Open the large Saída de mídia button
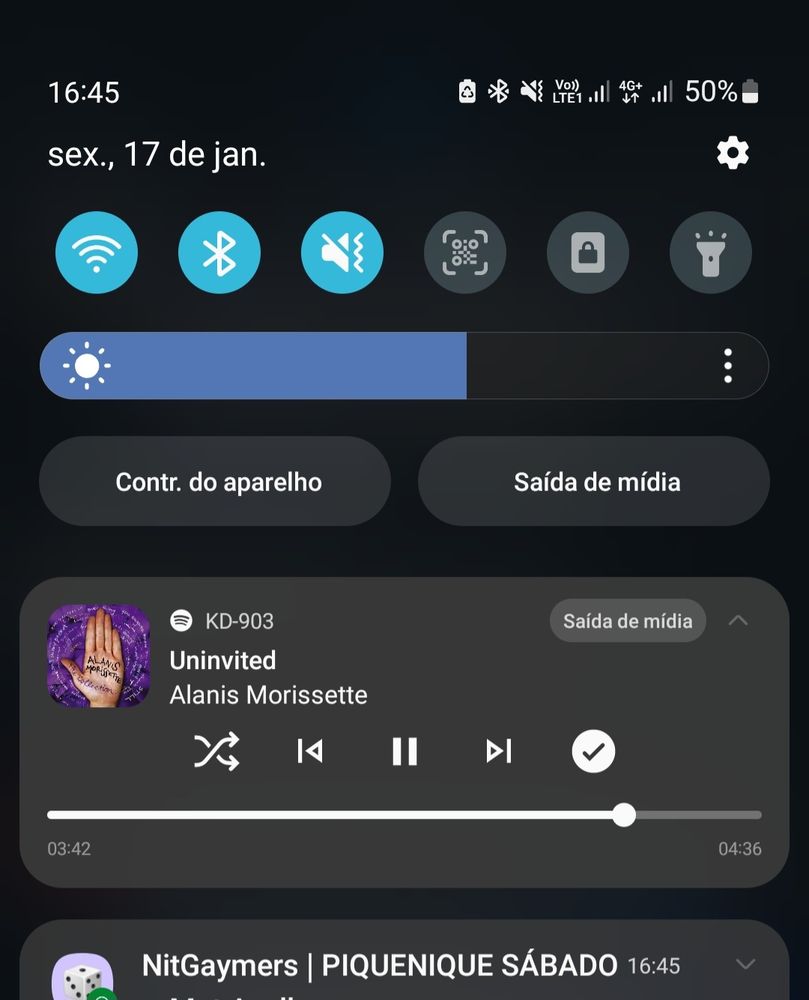 coord(594,482)
